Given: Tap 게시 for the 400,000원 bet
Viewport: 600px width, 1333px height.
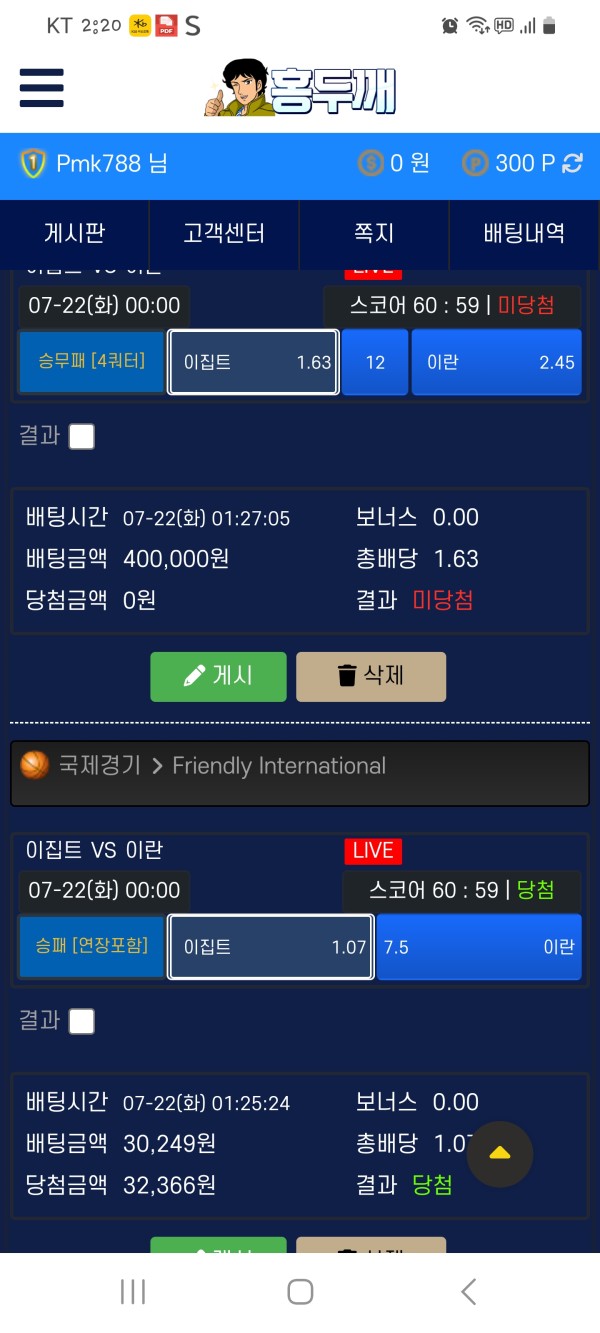Looking at the screenshot, I should click(x=218, y=676).
